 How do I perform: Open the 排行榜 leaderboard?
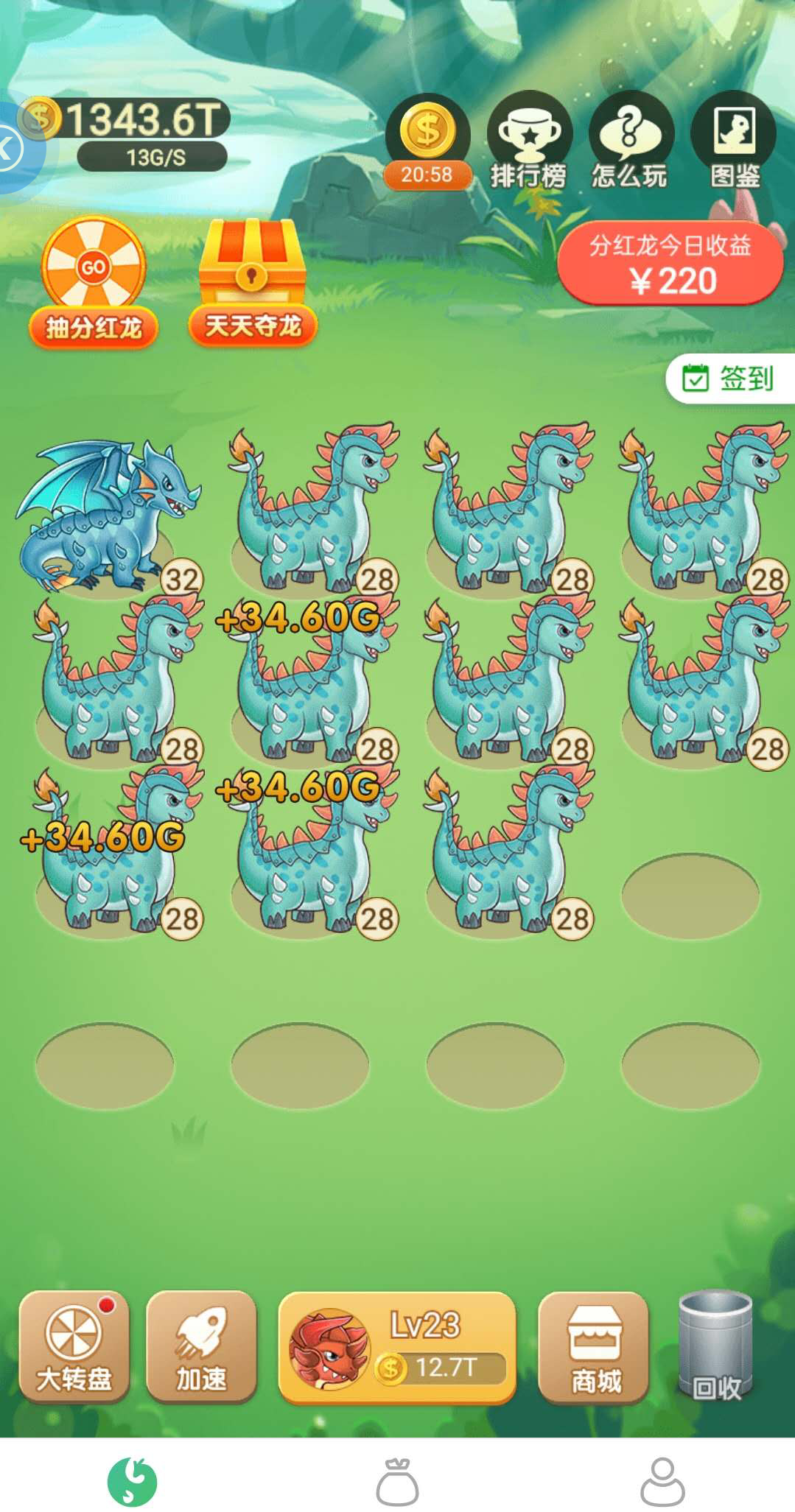529,141
